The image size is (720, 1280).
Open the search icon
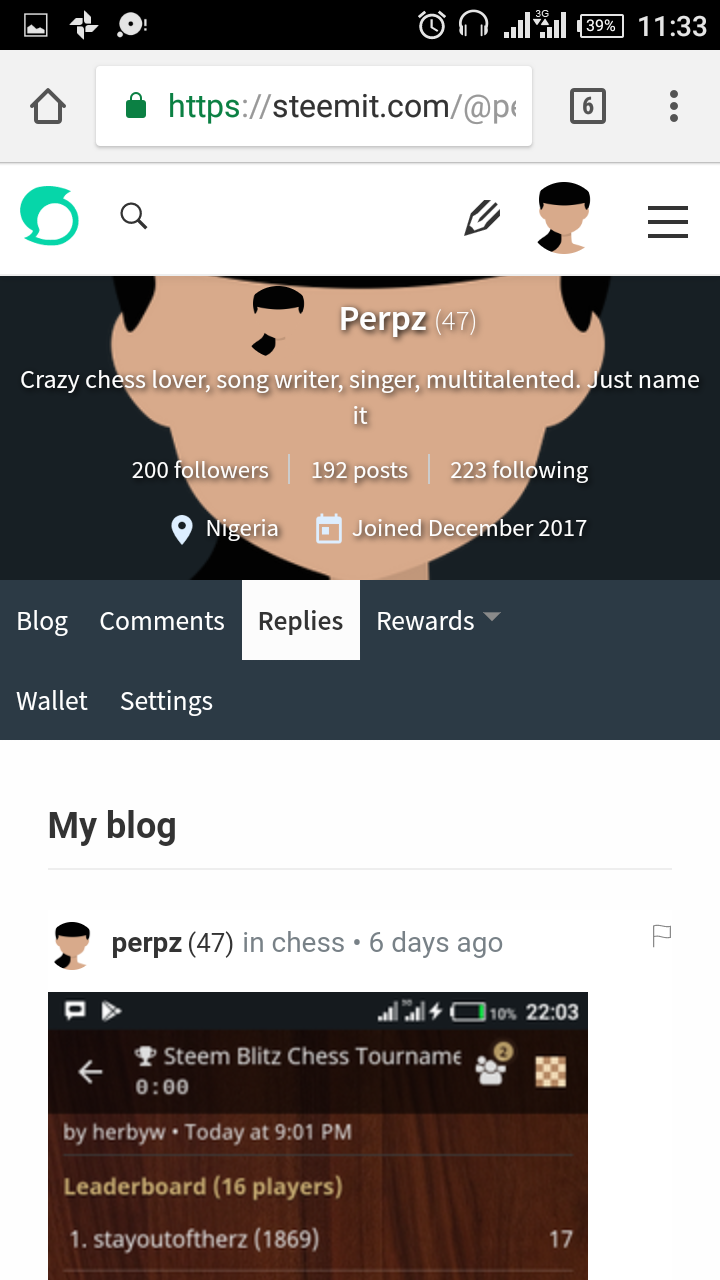pos(133,216)
